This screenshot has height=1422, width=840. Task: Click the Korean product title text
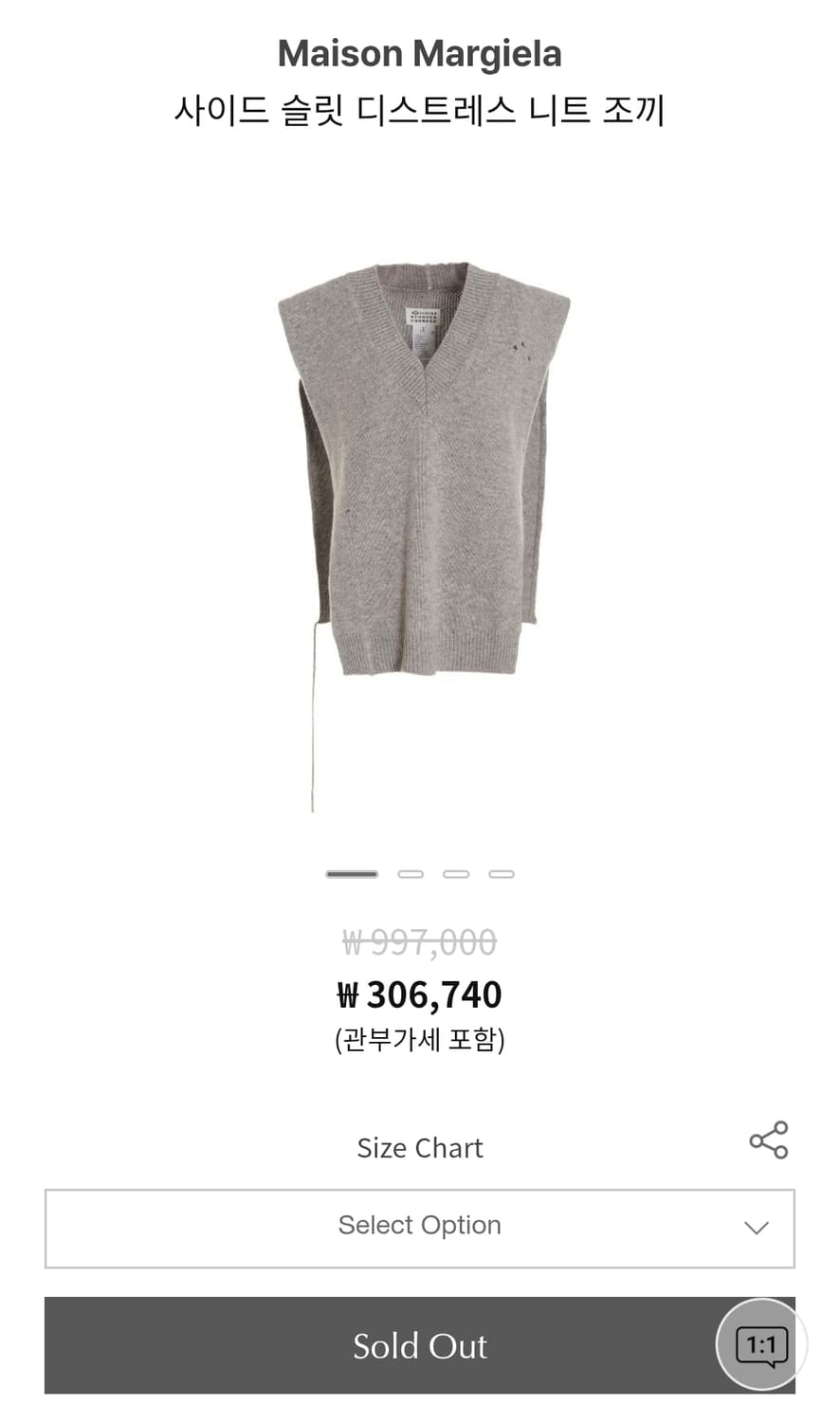coord(420,110)
